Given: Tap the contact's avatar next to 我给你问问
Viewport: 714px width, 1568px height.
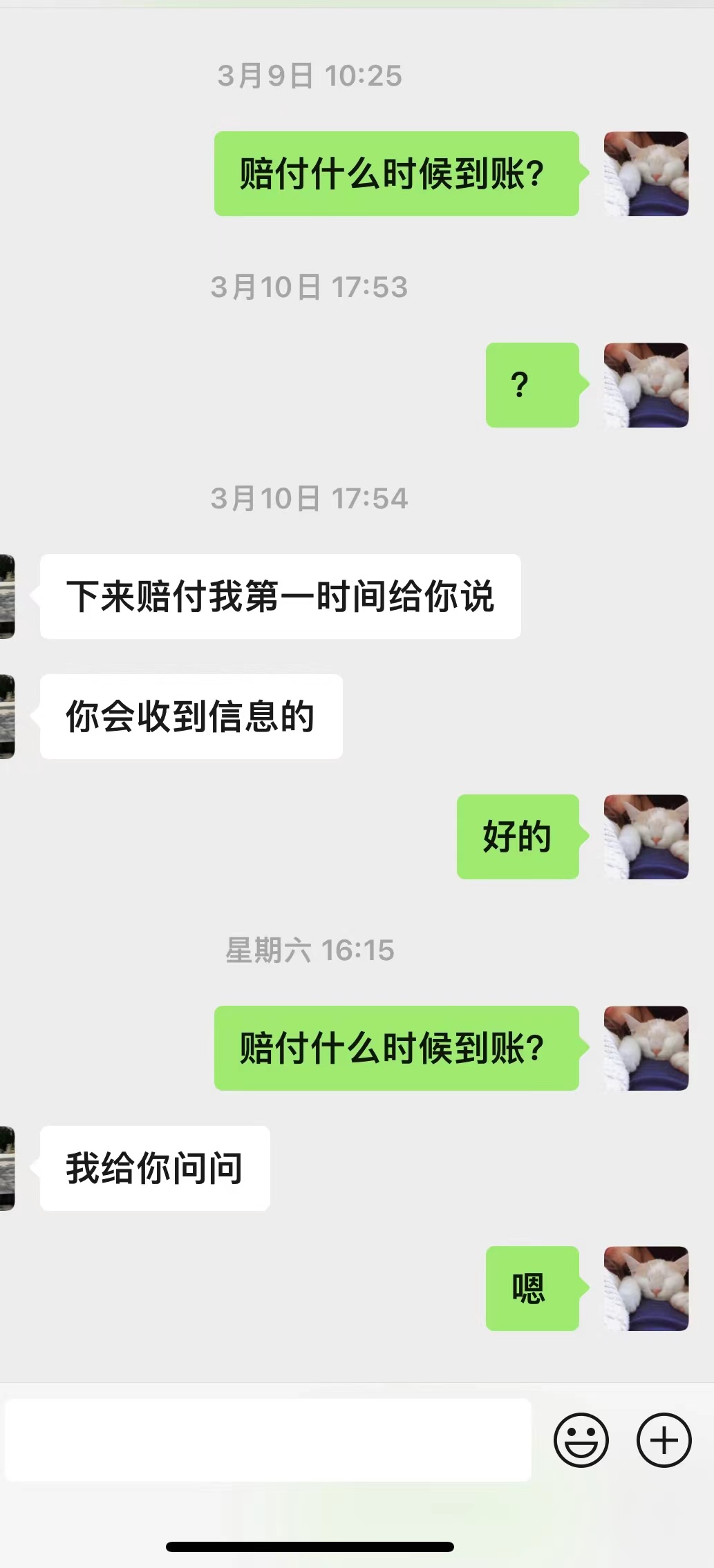Looking at the screenshot, I should click(x=8, y=1167).
